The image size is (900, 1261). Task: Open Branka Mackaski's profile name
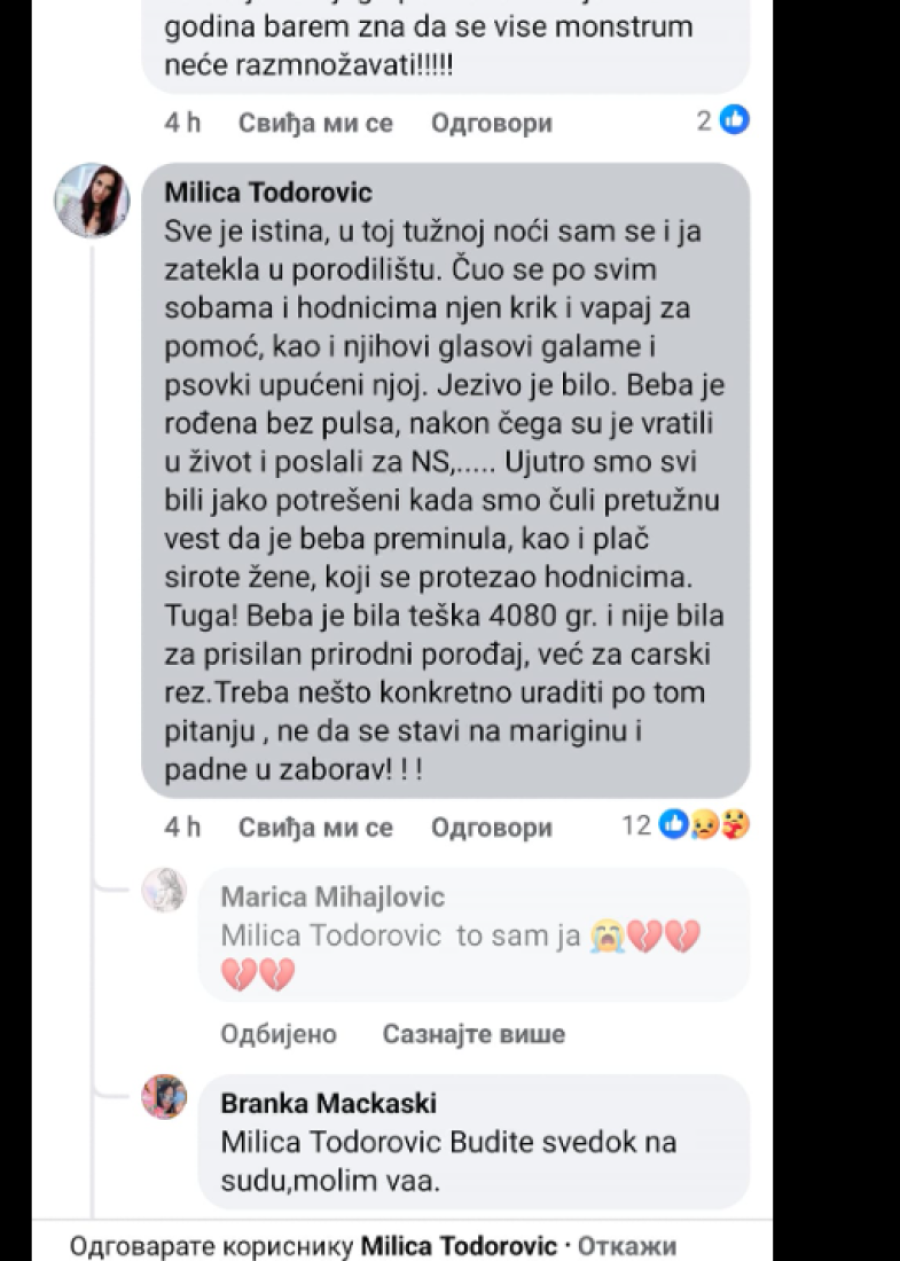tap(328, 1103)
